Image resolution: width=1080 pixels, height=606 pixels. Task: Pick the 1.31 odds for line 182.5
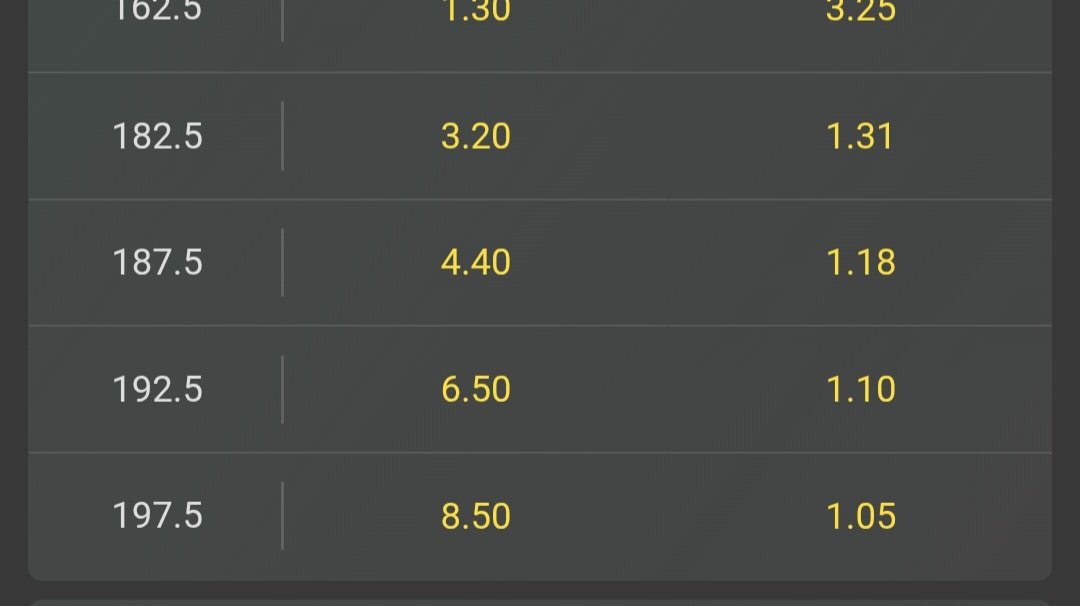(860, 136)
